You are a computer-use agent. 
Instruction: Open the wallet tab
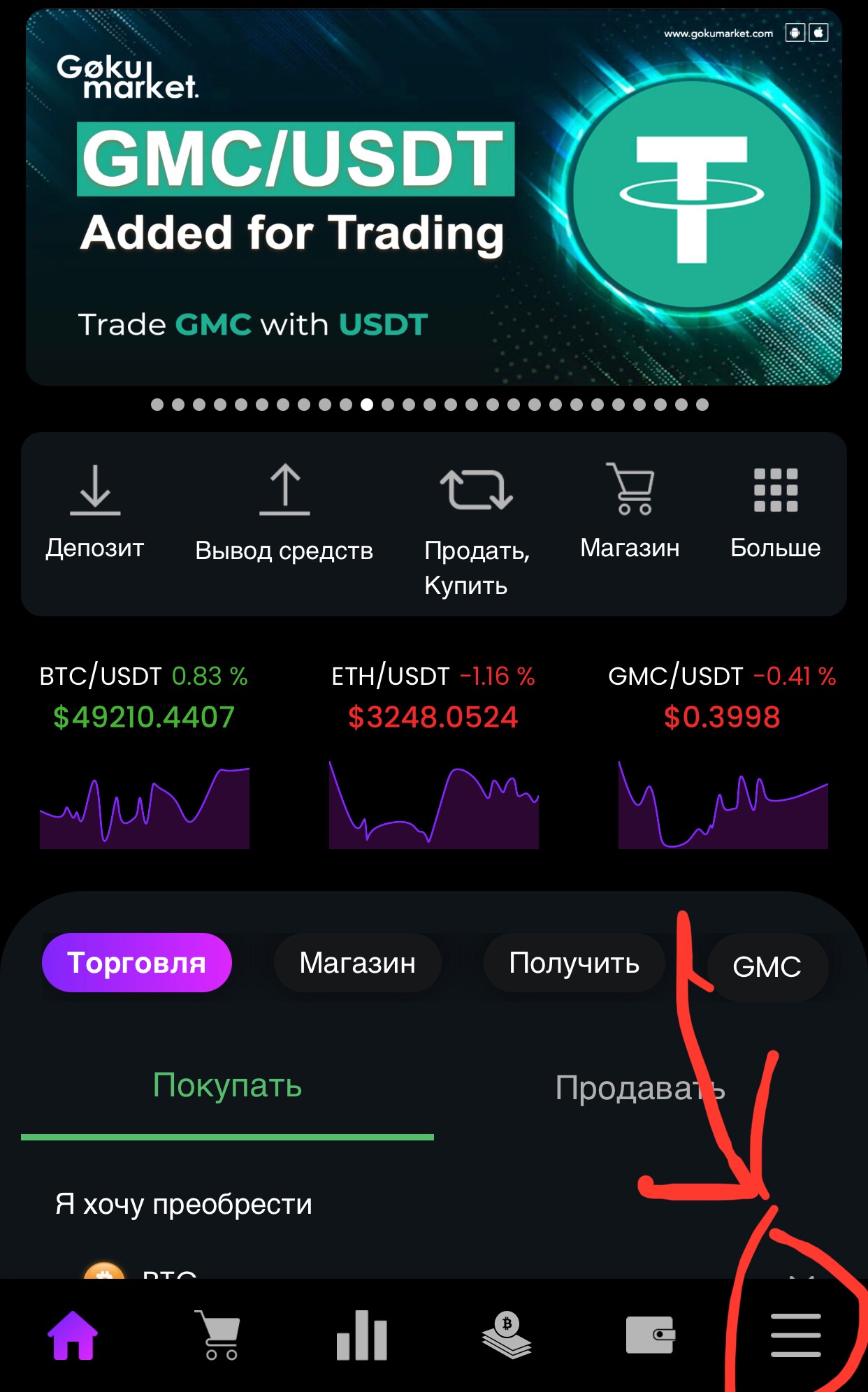pyautogui.click(x=650, y=1335)
